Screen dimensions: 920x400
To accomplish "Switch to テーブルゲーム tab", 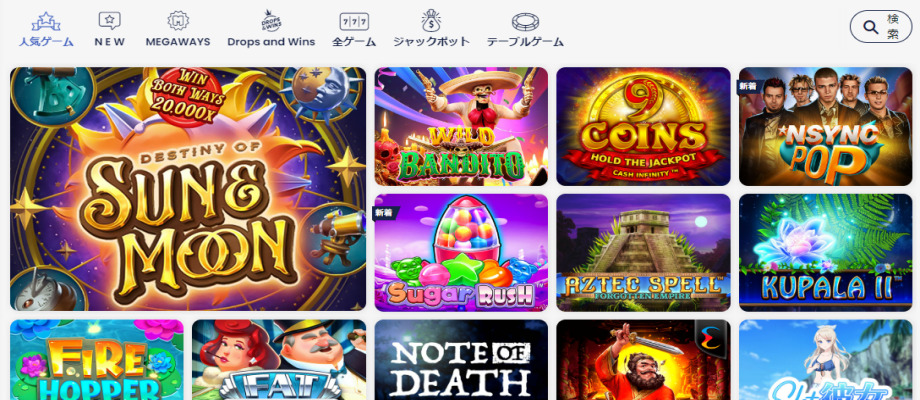I will pos(525,29).
